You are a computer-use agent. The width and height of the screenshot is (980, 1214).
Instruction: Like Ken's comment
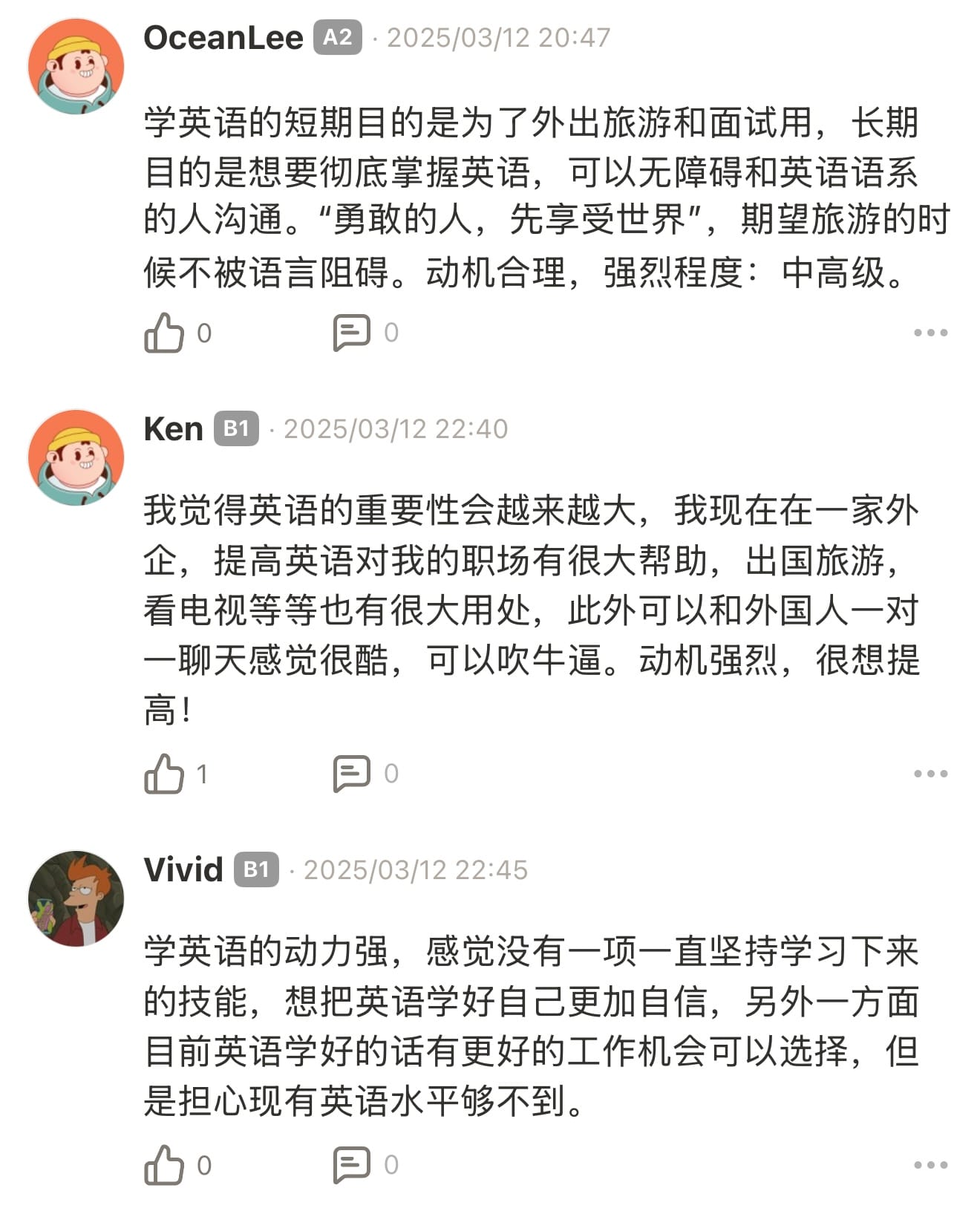coord(164,774)
